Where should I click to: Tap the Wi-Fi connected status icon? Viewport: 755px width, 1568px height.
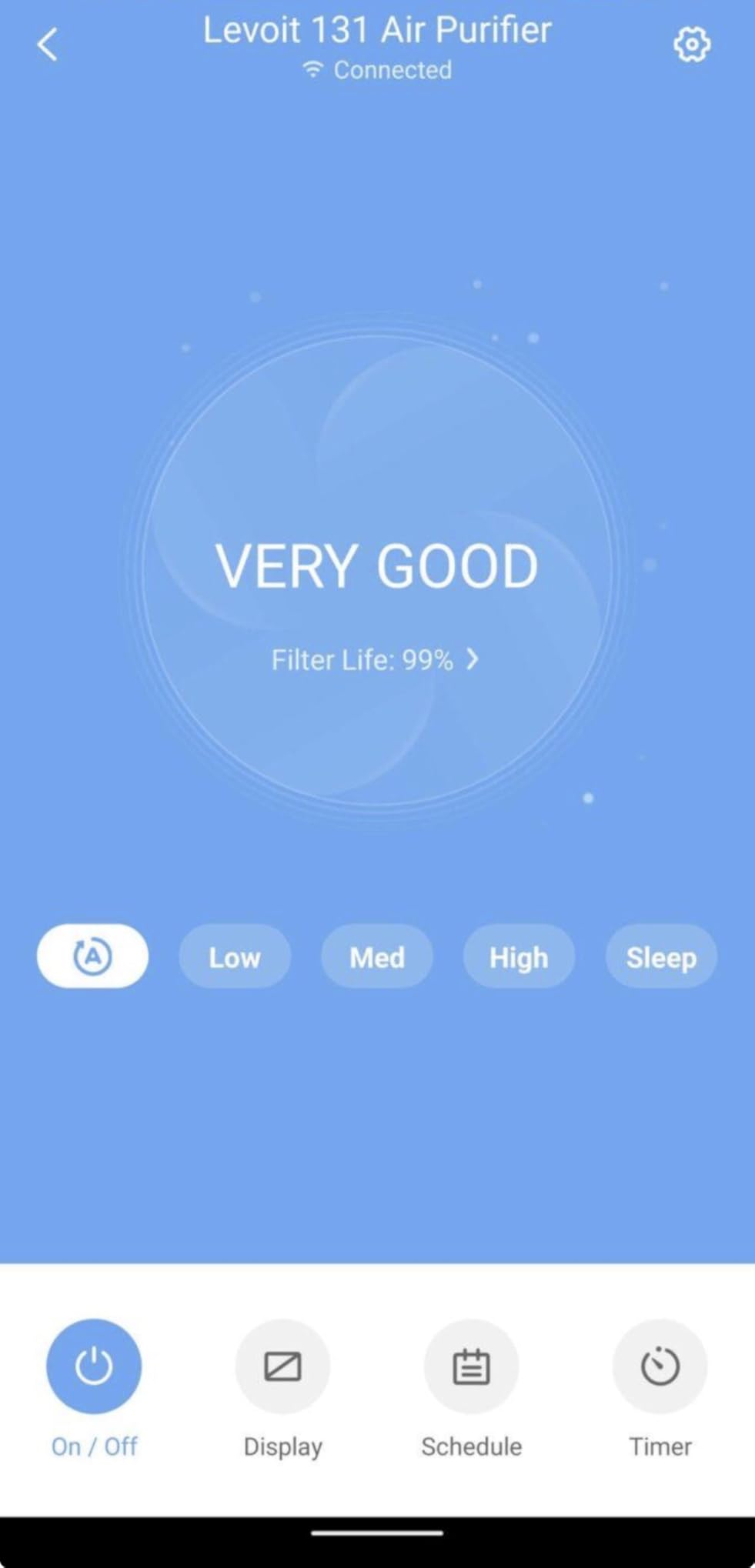coord(312,70)
